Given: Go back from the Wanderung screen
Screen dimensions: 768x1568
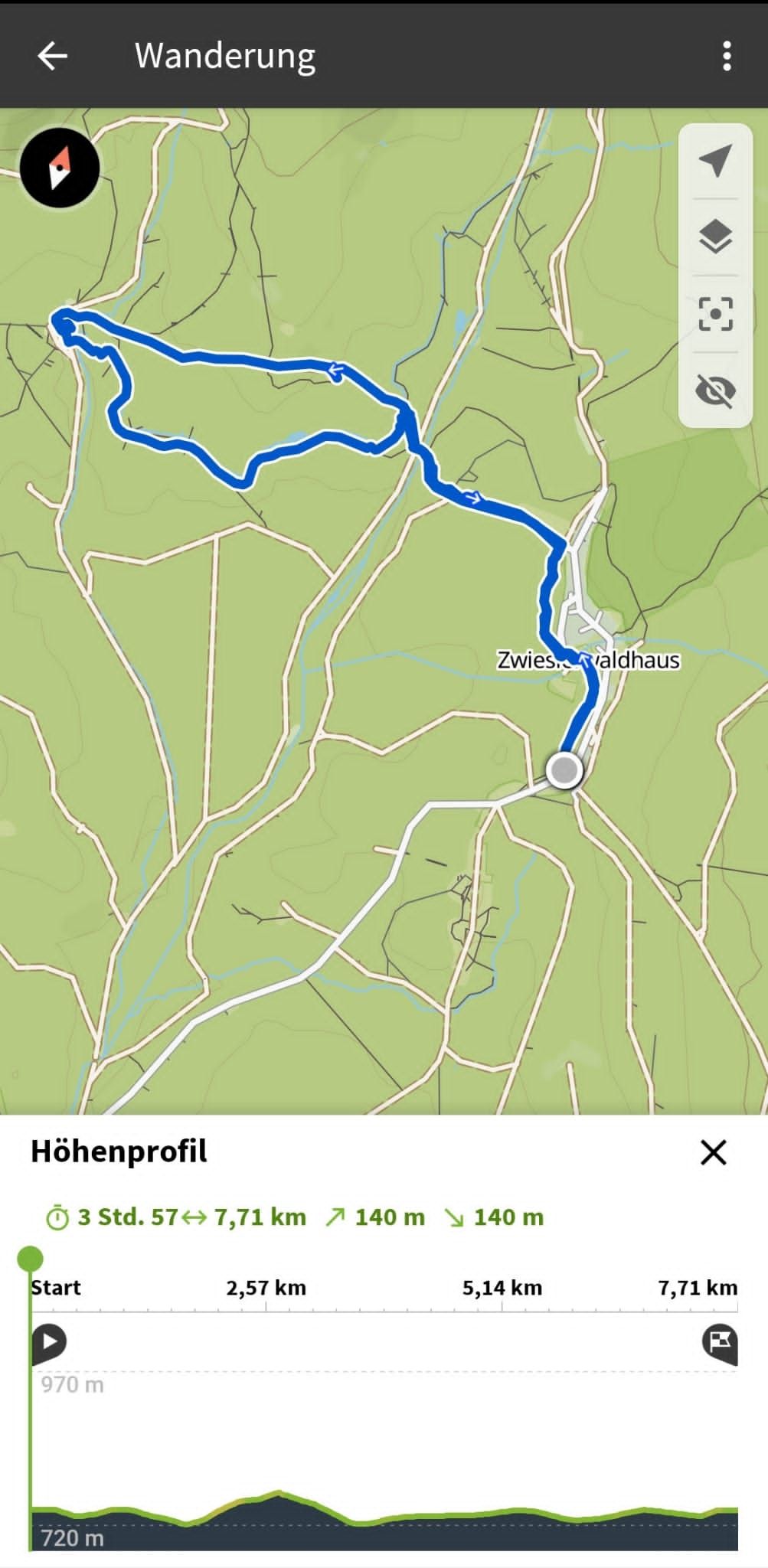Looking at the screenshot, I should pos(52,56).
